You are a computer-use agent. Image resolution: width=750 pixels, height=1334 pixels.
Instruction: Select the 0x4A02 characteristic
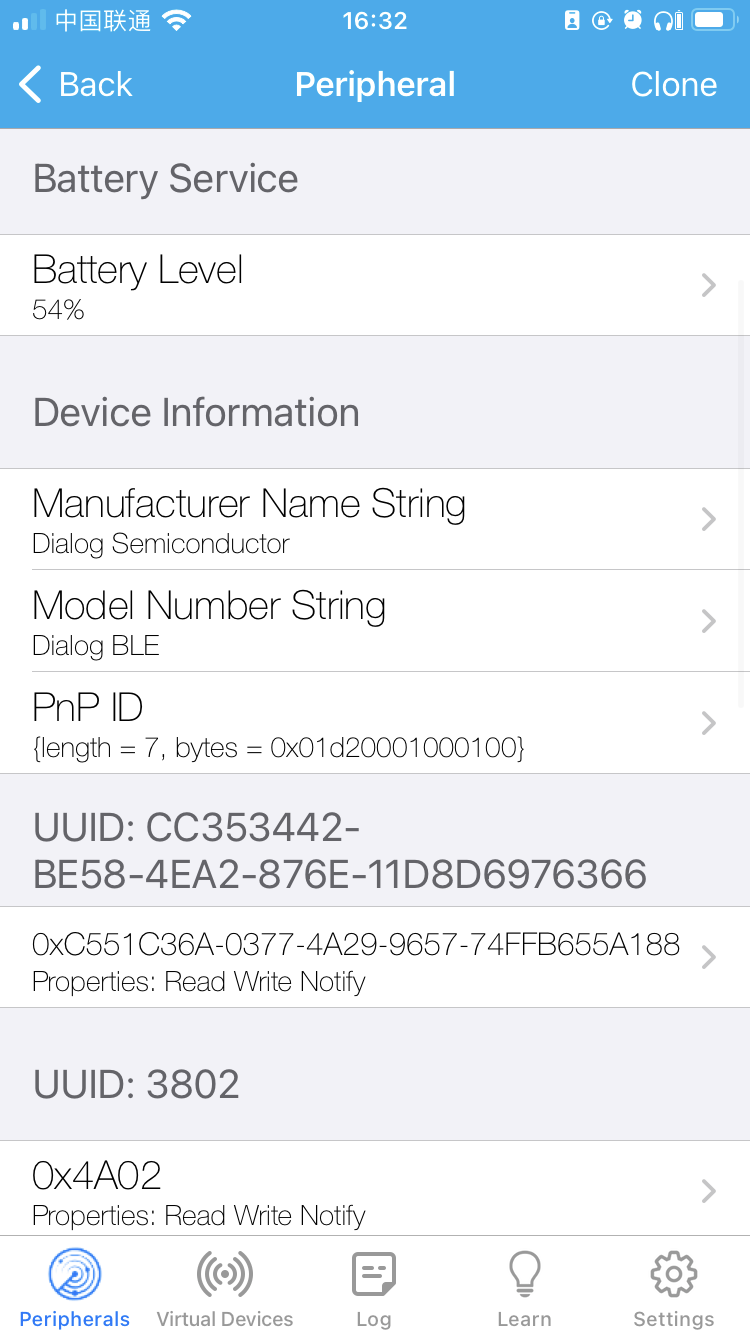(375, 1190)
